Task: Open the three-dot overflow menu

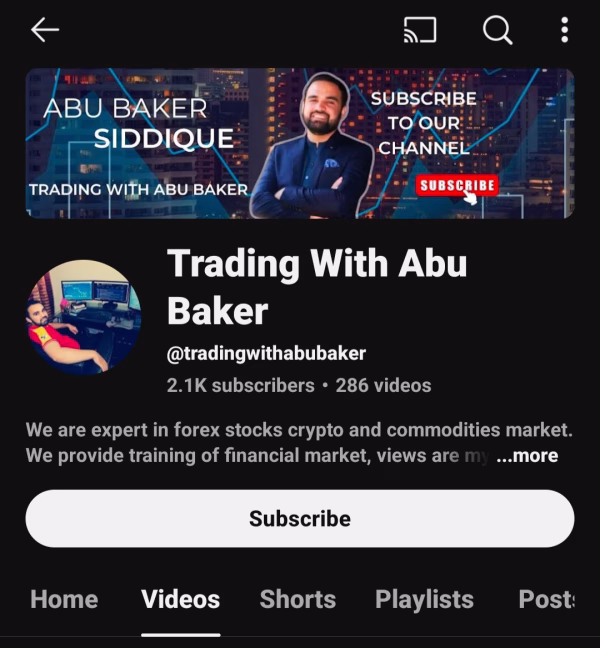Action: tap(564, 30)
